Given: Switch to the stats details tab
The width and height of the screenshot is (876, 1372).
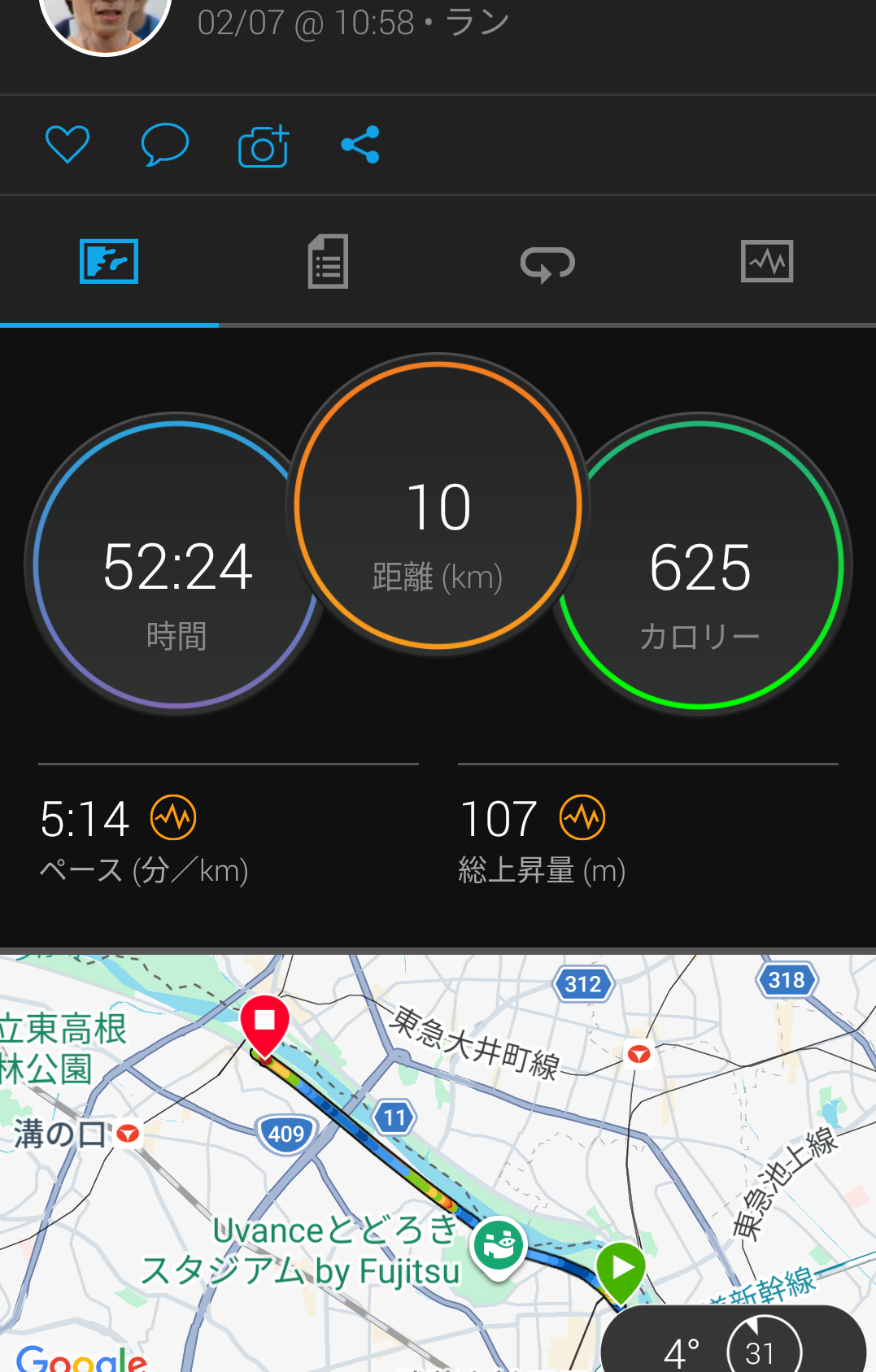Looking at the screenshot, I should pos(328,262).
